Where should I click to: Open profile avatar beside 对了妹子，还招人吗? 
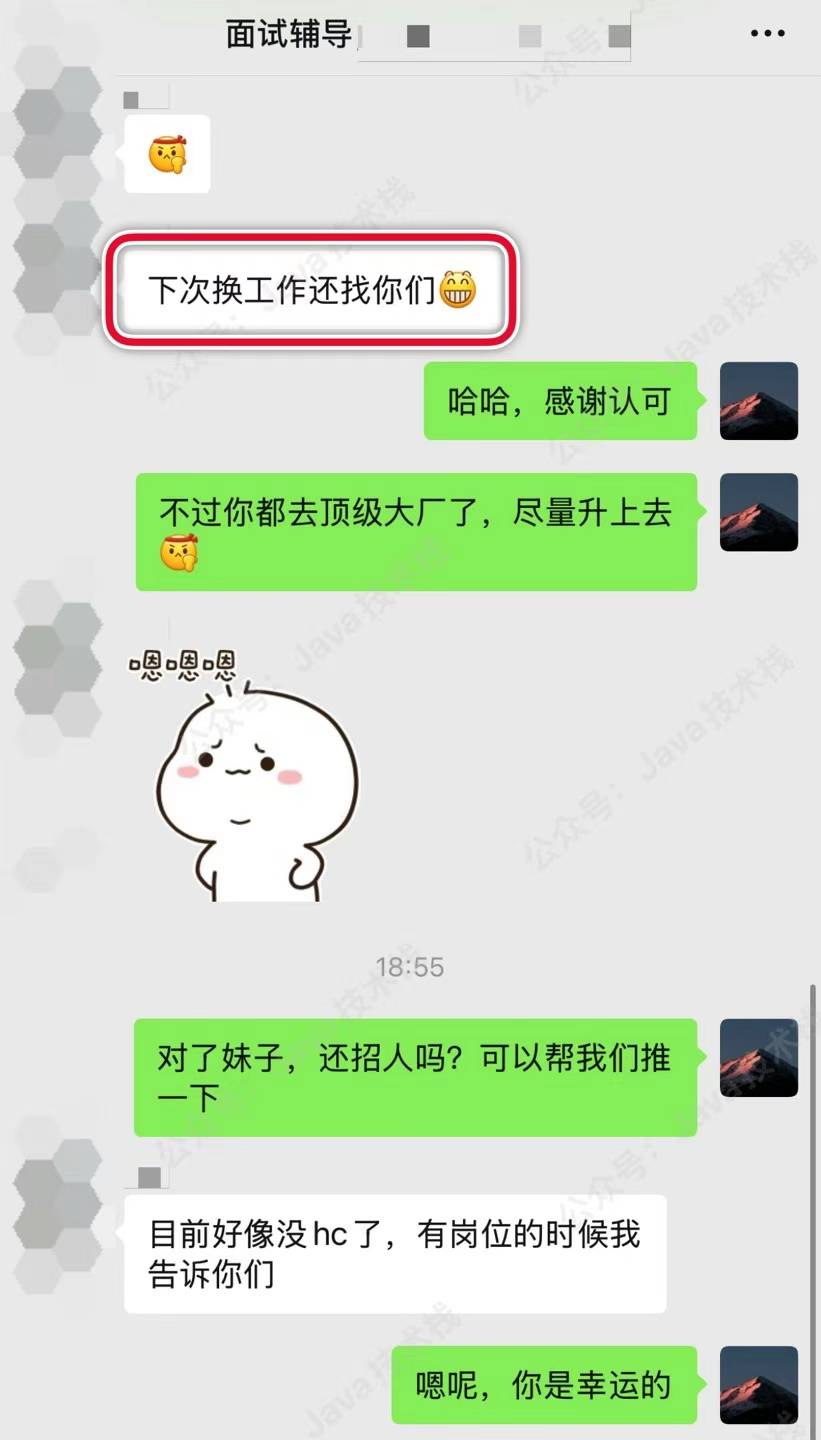coord(758,1058)
